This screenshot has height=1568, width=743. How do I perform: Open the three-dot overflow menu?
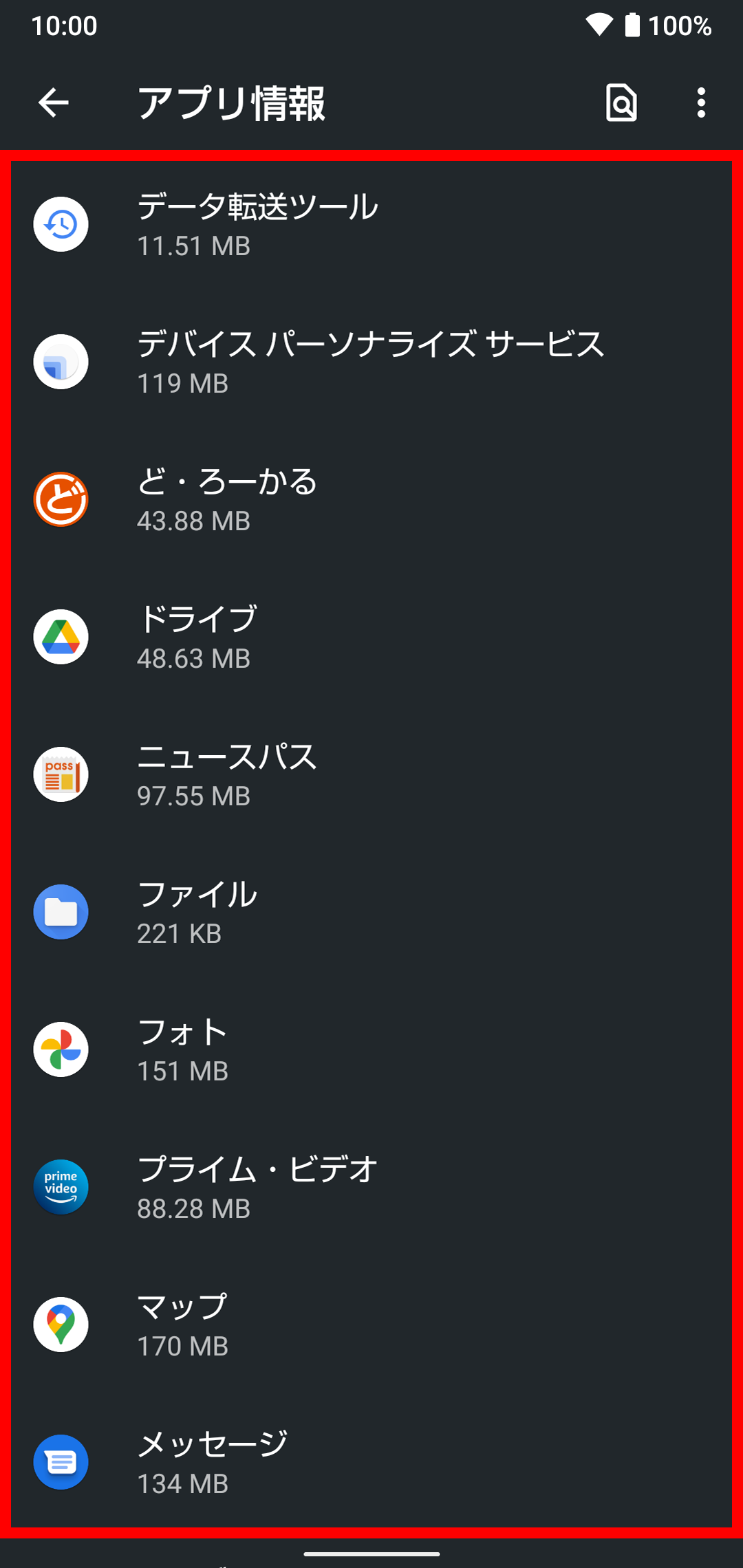pyautogui.click(x=701, y=103)
